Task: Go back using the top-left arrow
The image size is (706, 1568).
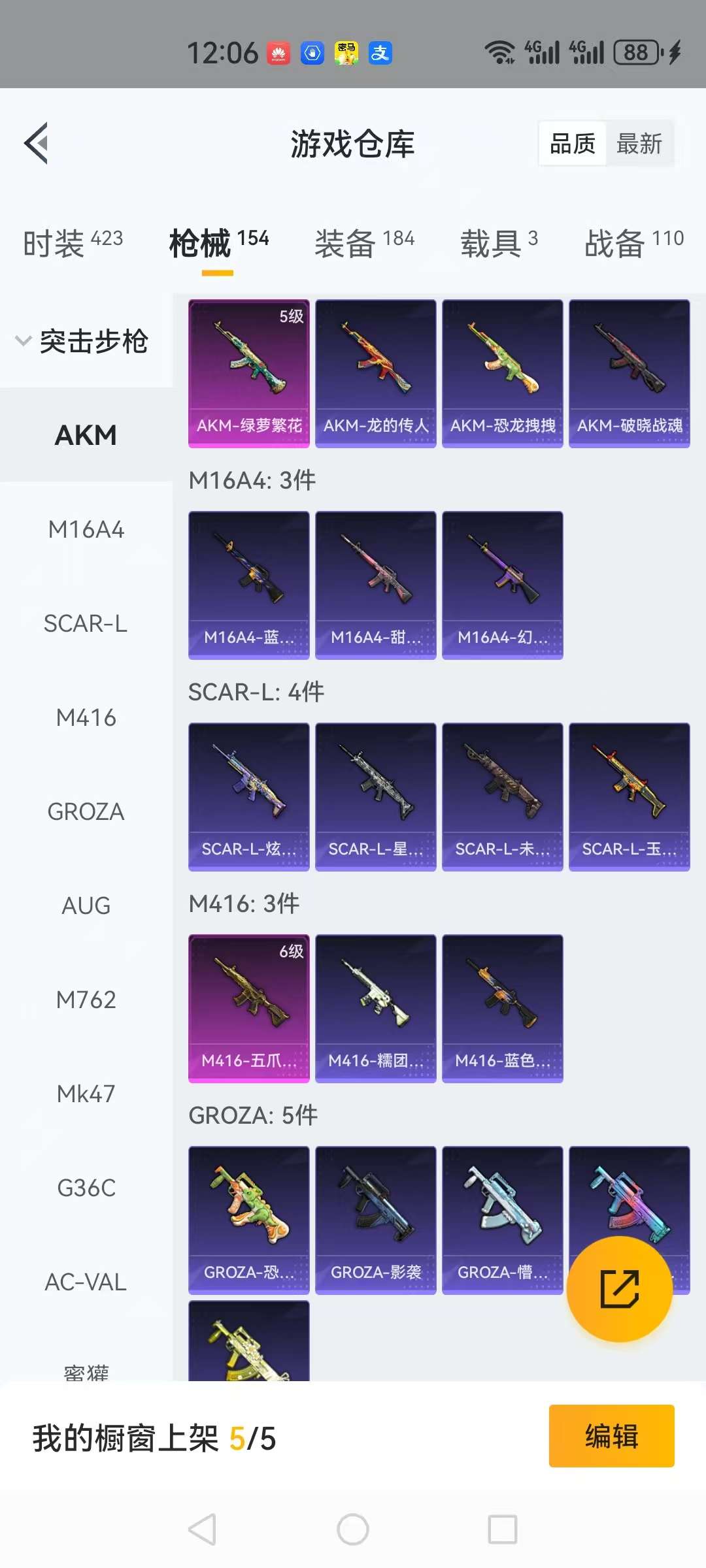Action: click(37, 143)
